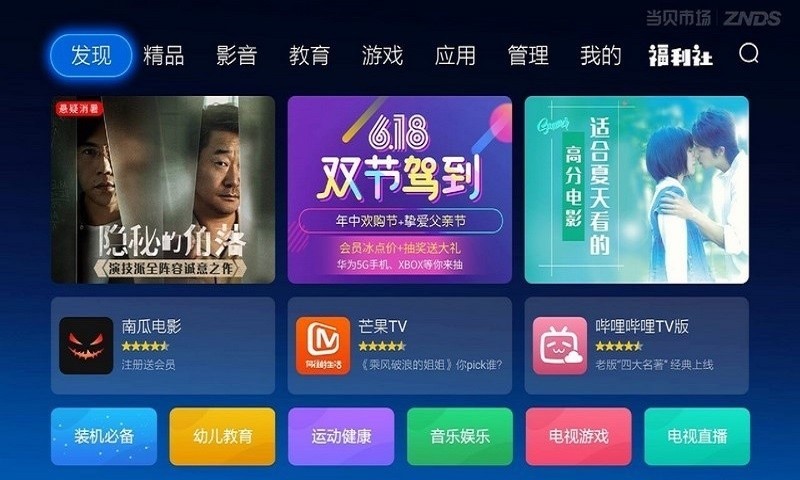Open the 6.18 双节驾到 promotion banner
This screenshot has height=480, width=800.
[x=400, y=190]
